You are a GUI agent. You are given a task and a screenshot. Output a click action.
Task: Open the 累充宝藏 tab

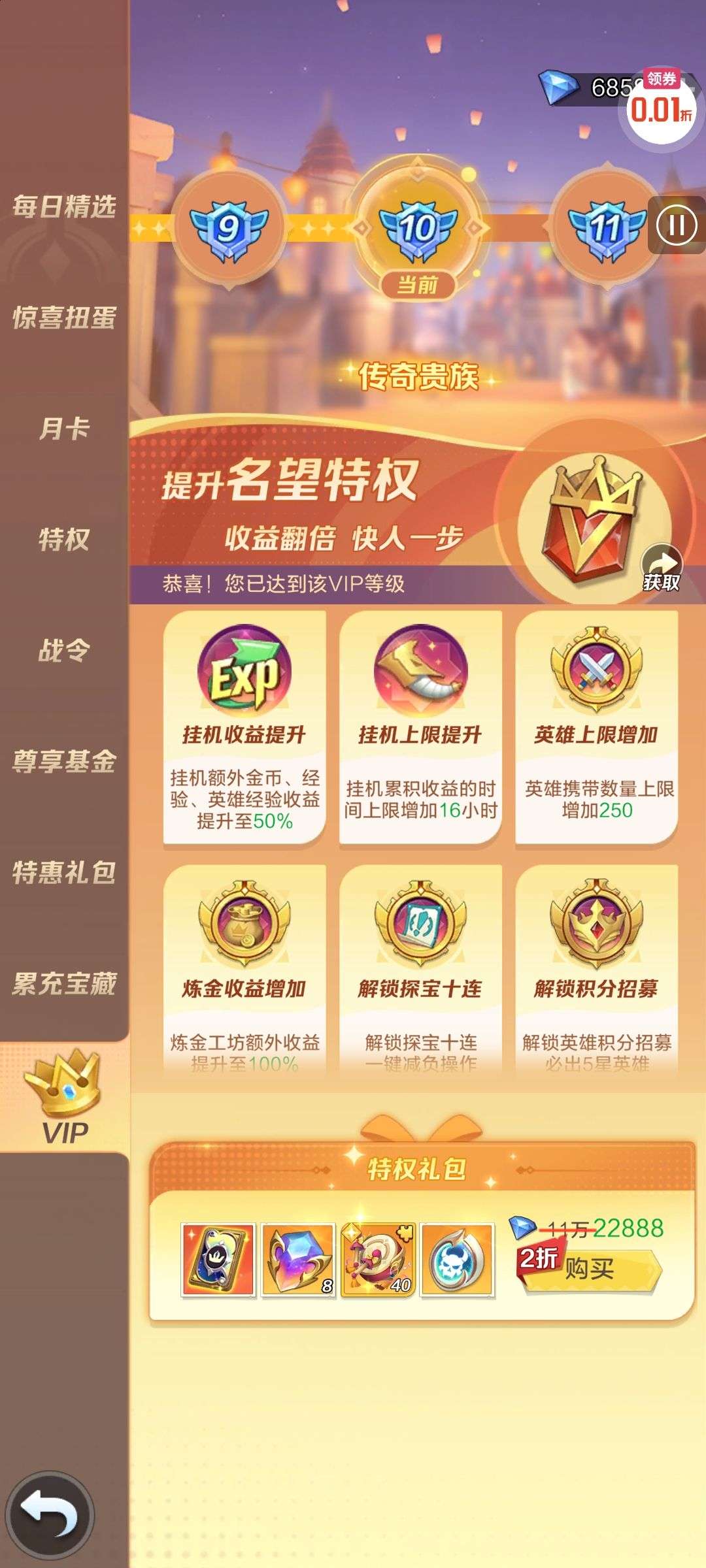pos(64,984)
